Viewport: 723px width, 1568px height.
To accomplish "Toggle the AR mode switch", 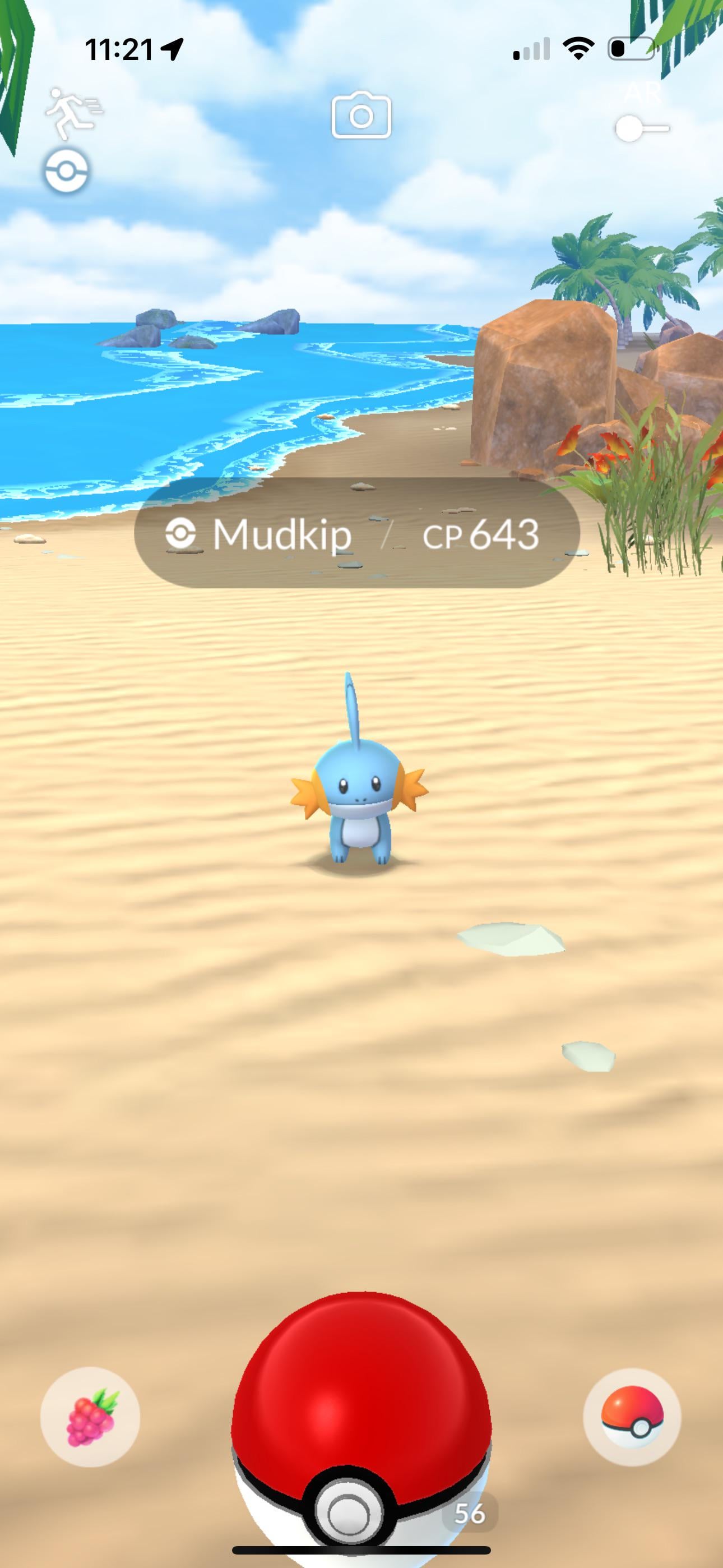I will click(x=641, y=128).
